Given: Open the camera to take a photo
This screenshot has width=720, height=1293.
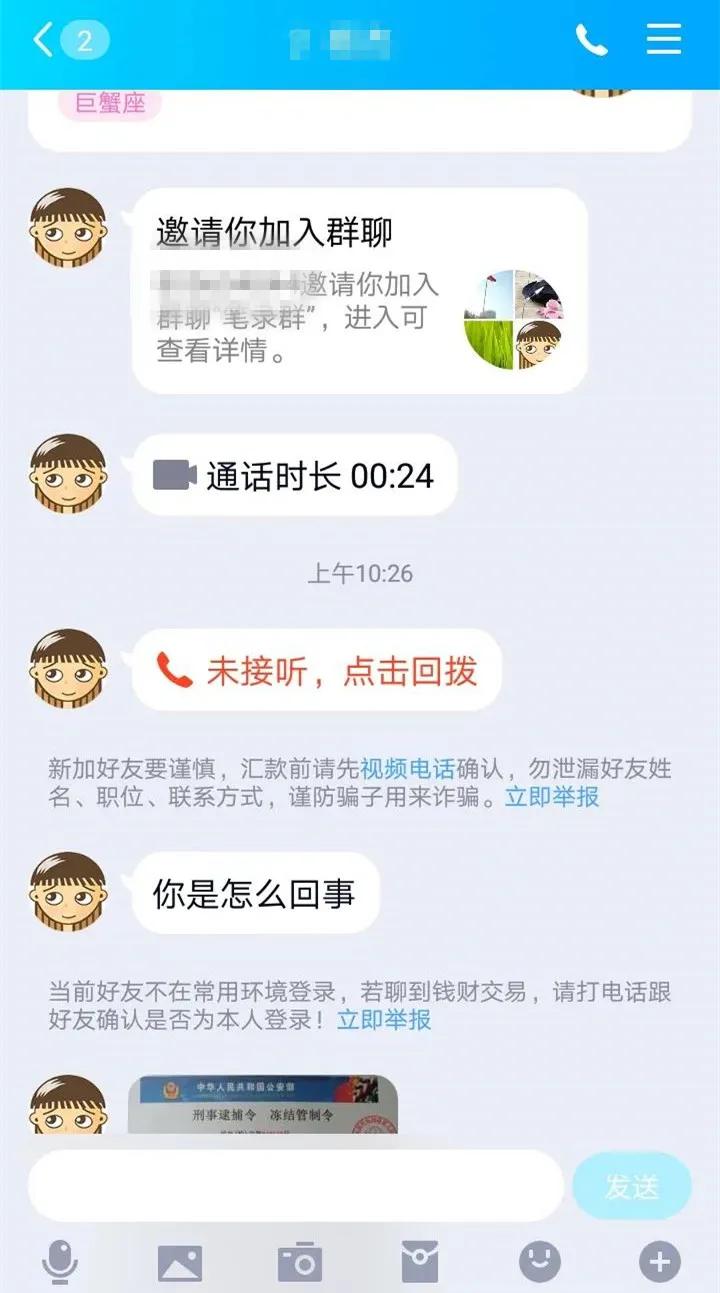Looking at the screenshot, I should pyautogui.click(x=300, y=1262).
